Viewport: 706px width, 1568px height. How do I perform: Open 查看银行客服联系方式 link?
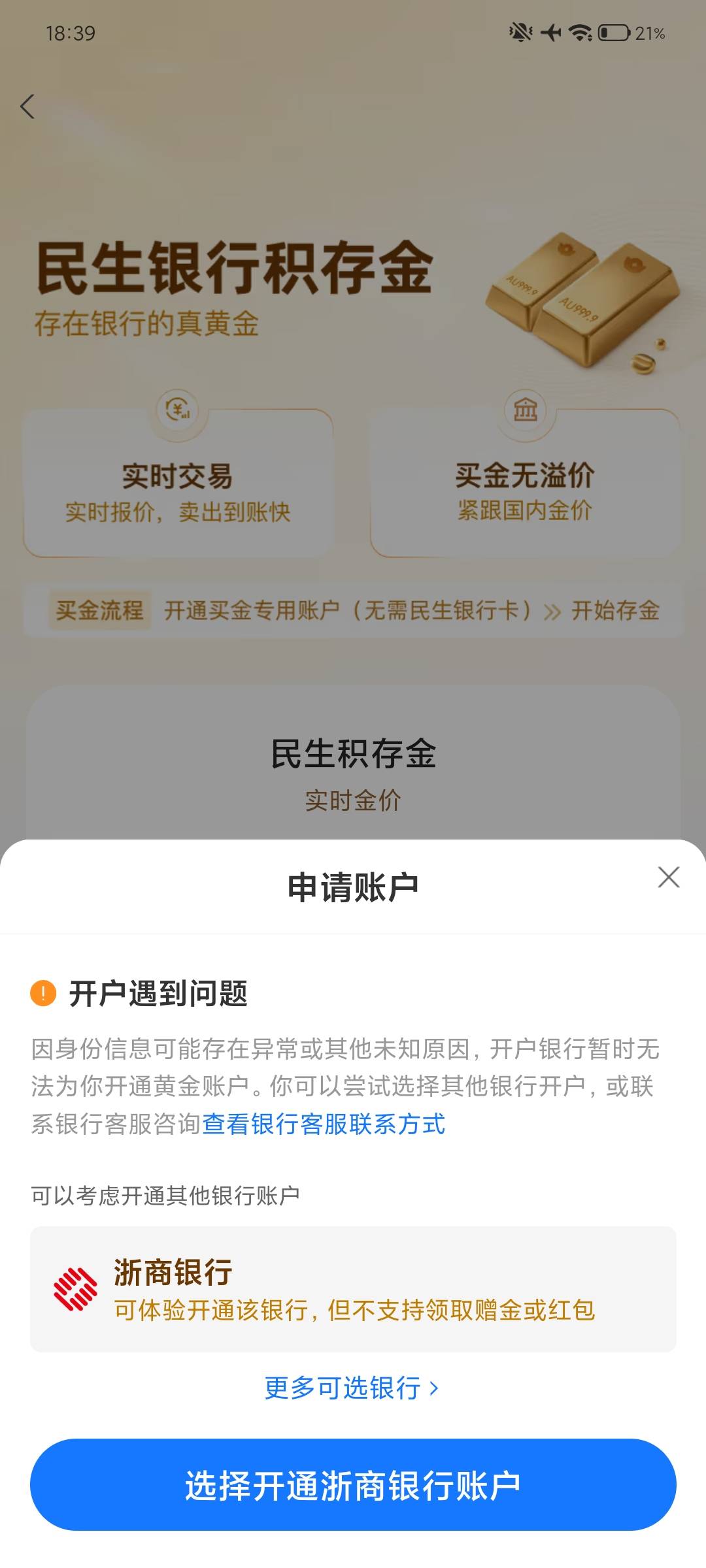click(x=324, y=1124)
